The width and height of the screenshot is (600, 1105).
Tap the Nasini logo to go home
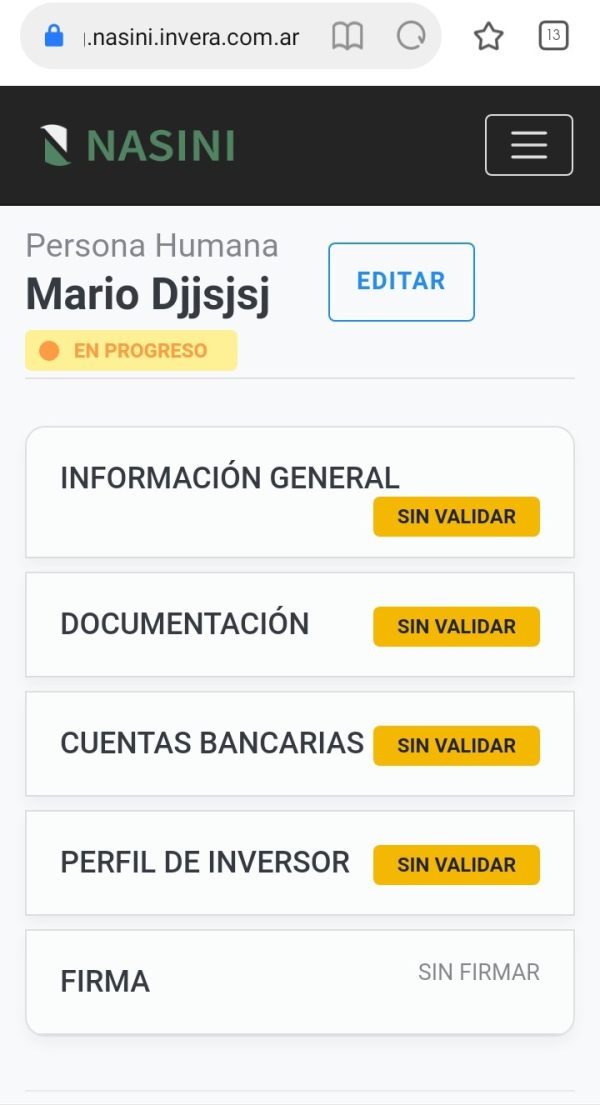(137, 145)
